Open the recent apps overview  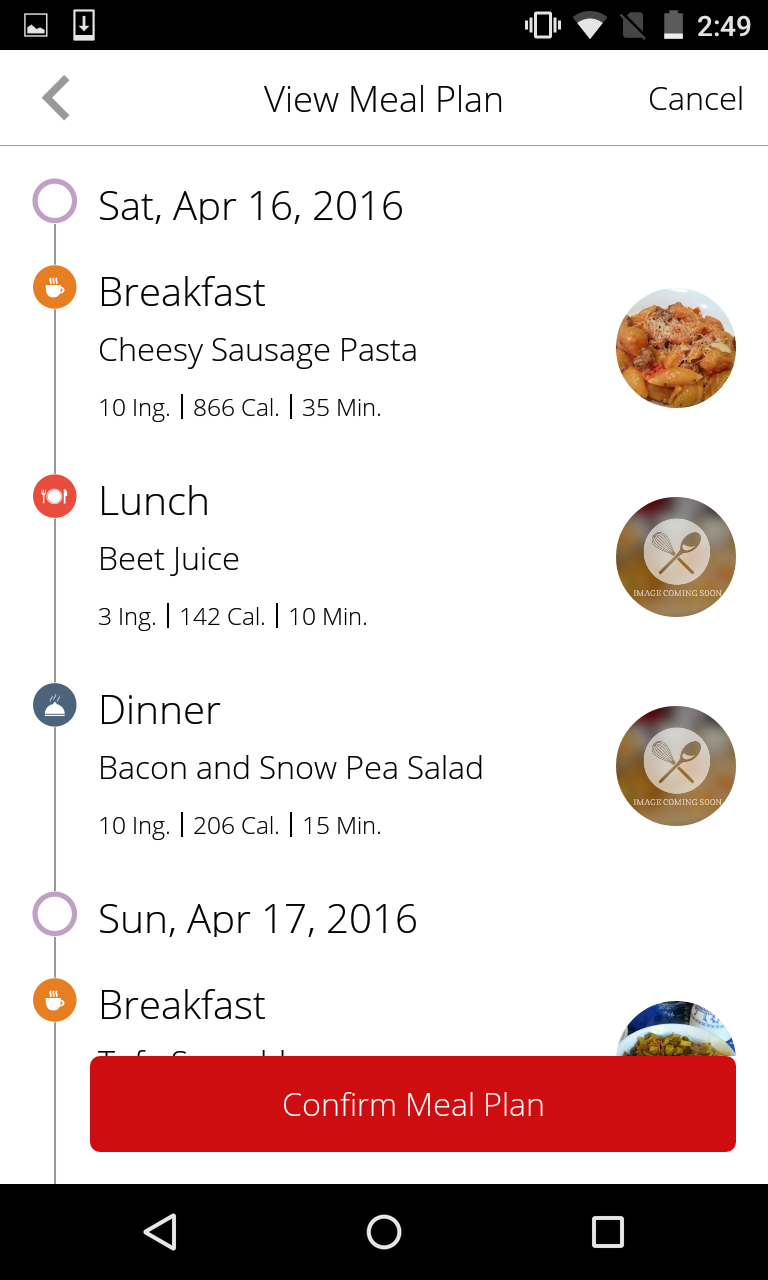(607, 1232)
